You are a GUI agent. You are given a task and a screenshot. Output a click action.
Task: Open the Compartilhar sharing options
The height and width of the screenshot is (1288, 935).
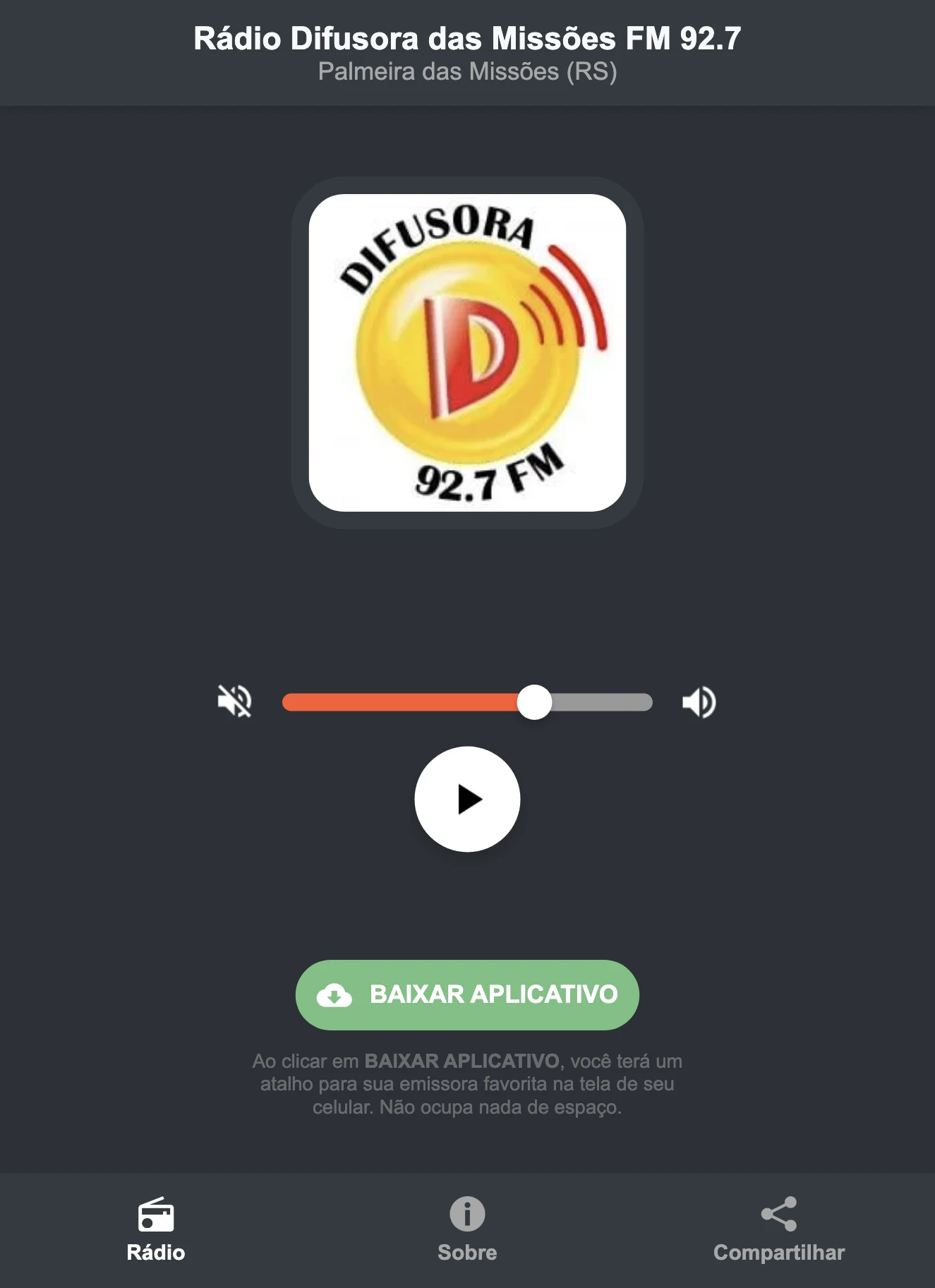779,1228
